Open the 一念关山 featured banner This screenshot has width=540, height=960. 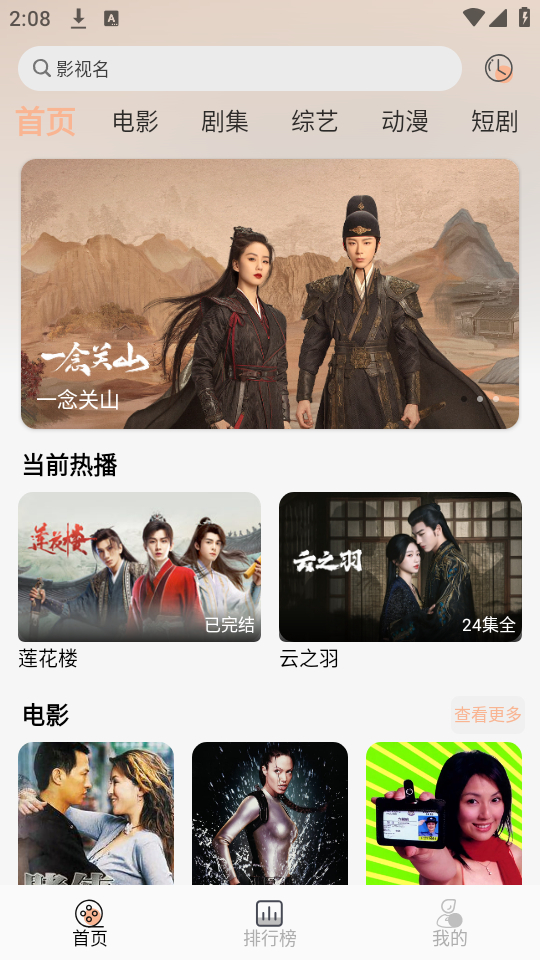270,294
